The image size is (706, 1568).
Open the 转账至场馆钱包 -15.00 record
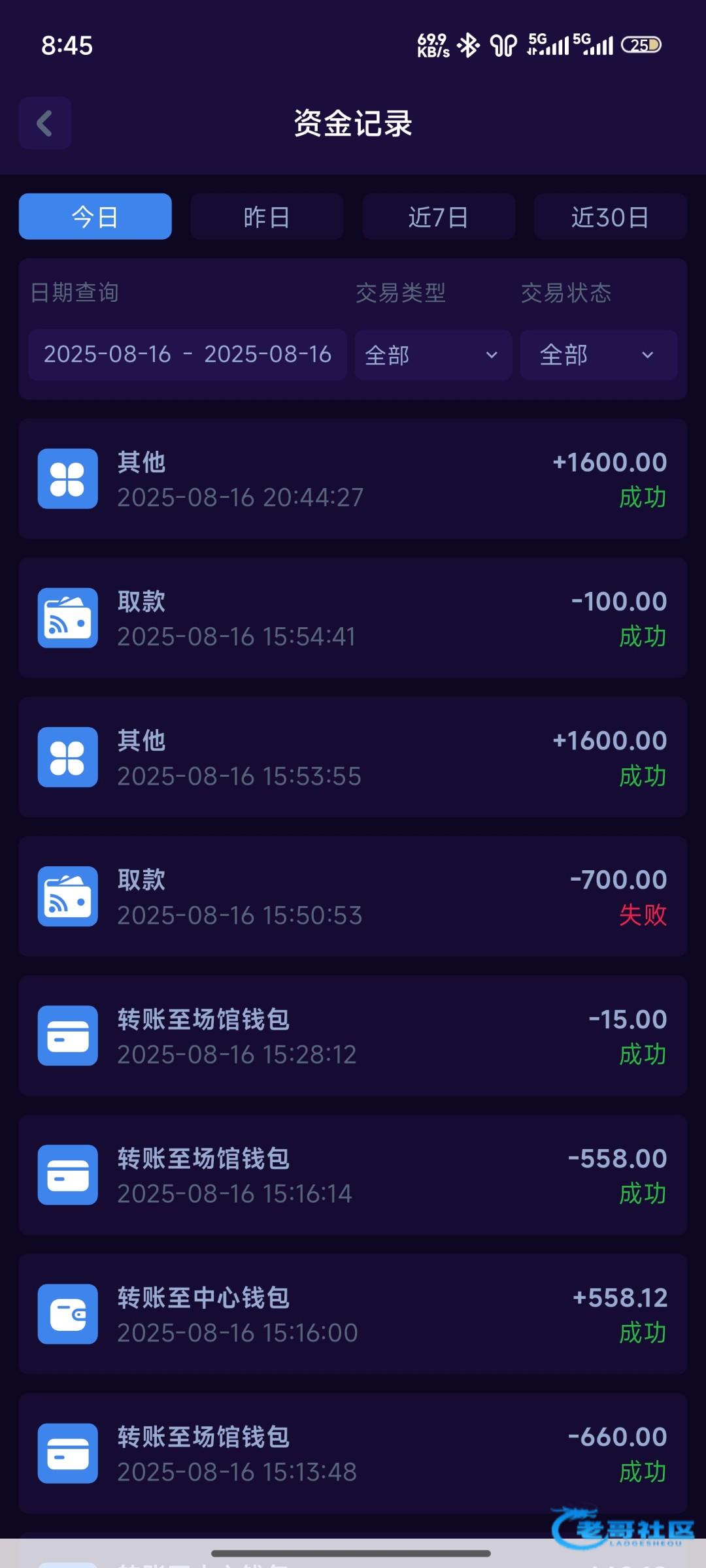click(x=353, y=1036)
